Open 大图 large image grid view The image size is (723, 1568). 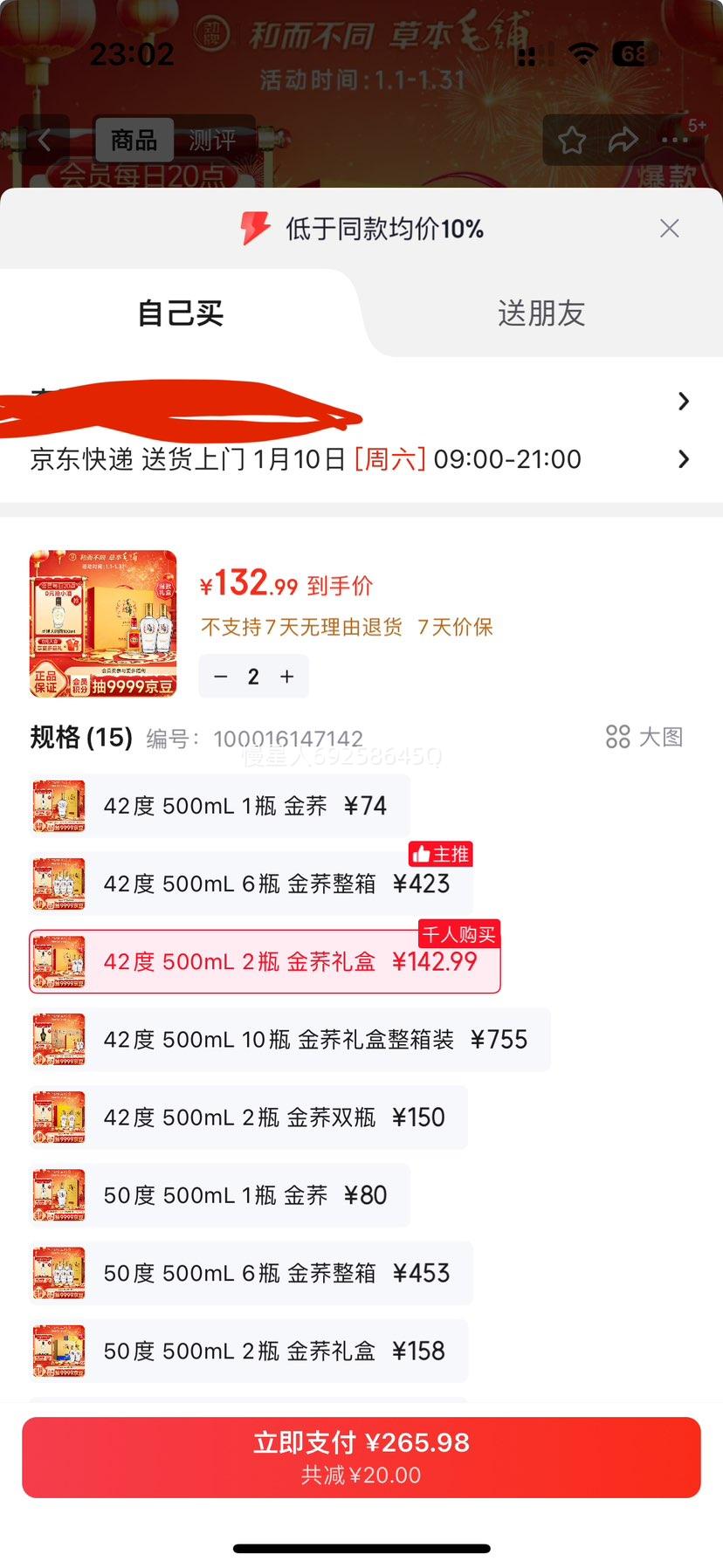tap(644, 737)
